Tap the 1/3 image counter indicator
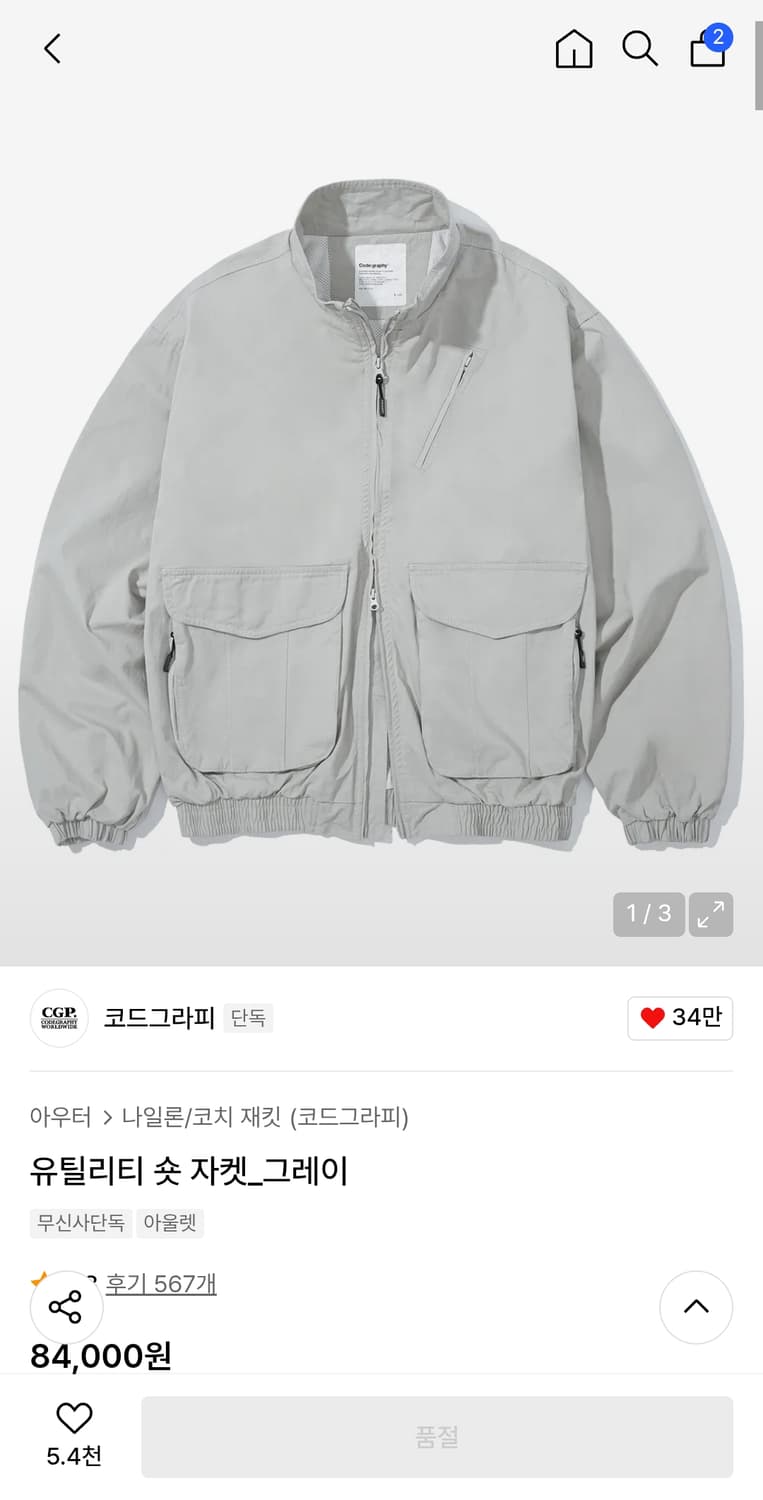This screenshot has width=763, height=1500. (x=648, y=914)
